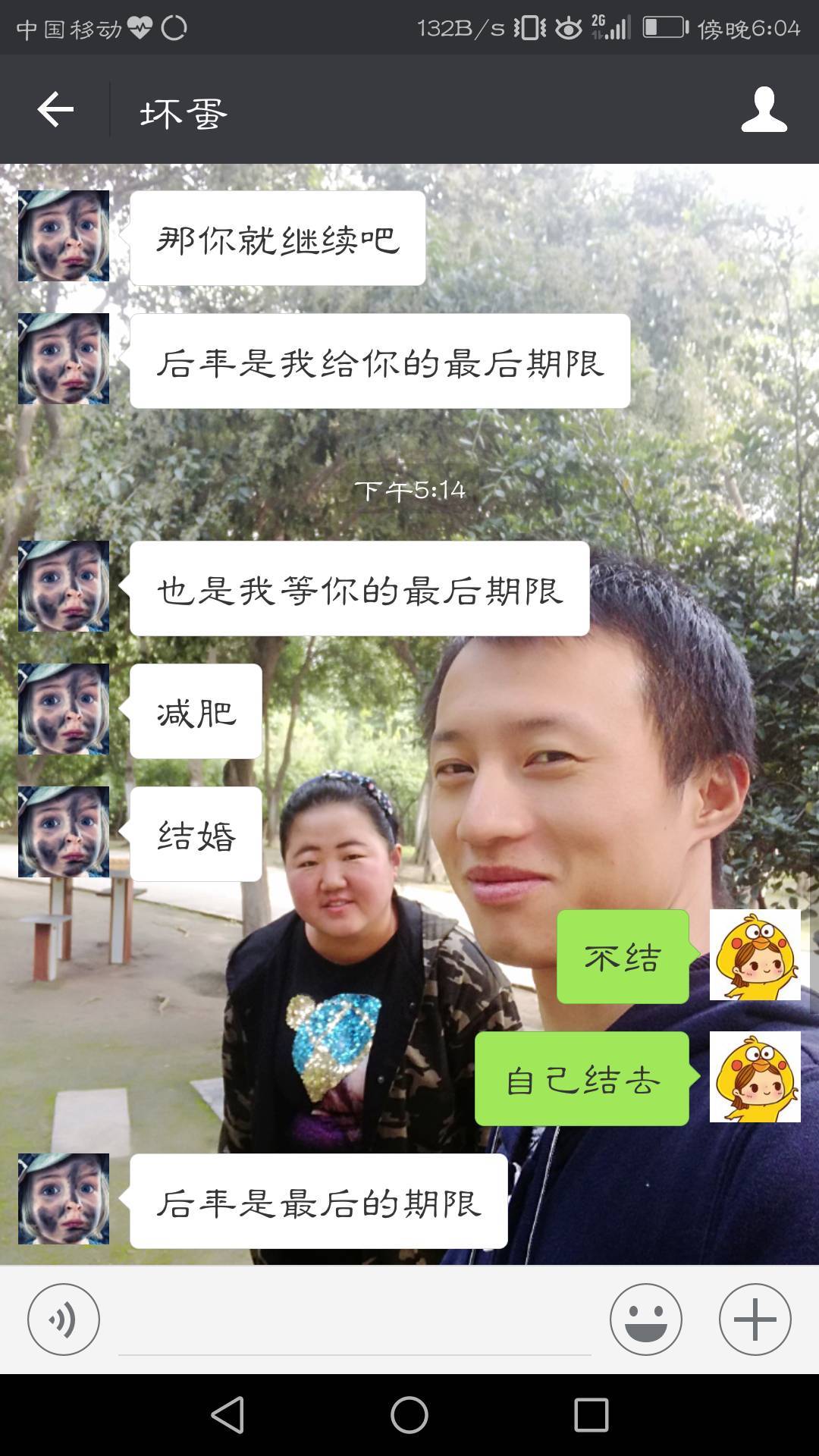Open the plus attachment menu
This screenshot has height=1456, width=819.
coord(755,1319)
